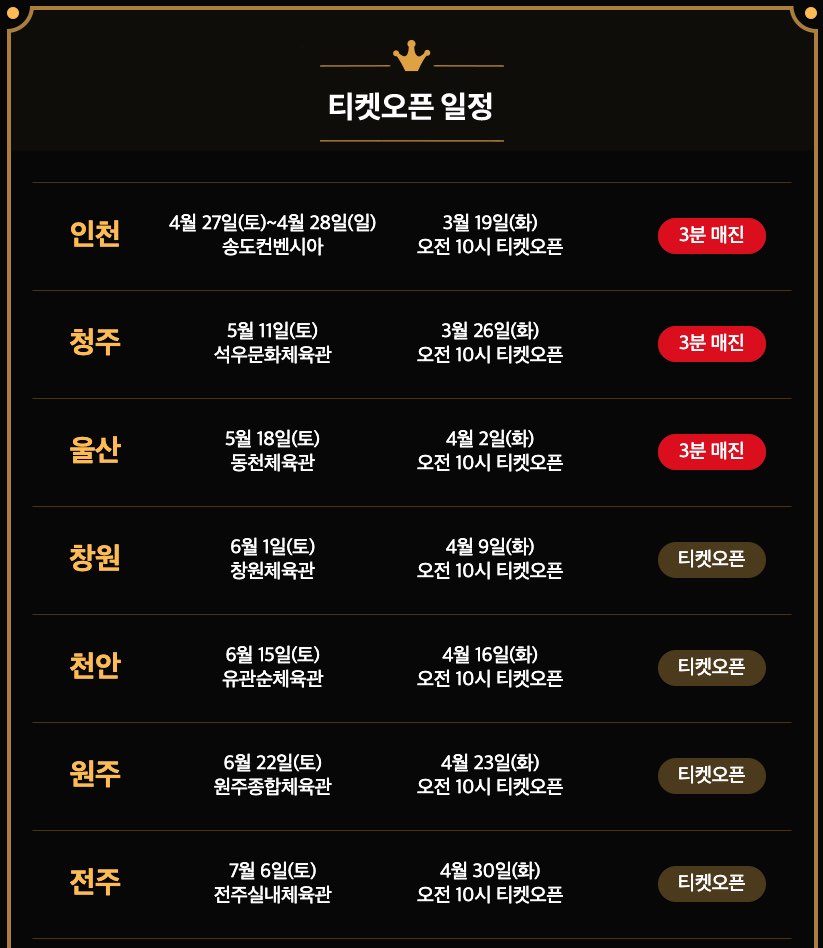
Task: Click the divider line below the title
Action: click(x=411, y=141)
